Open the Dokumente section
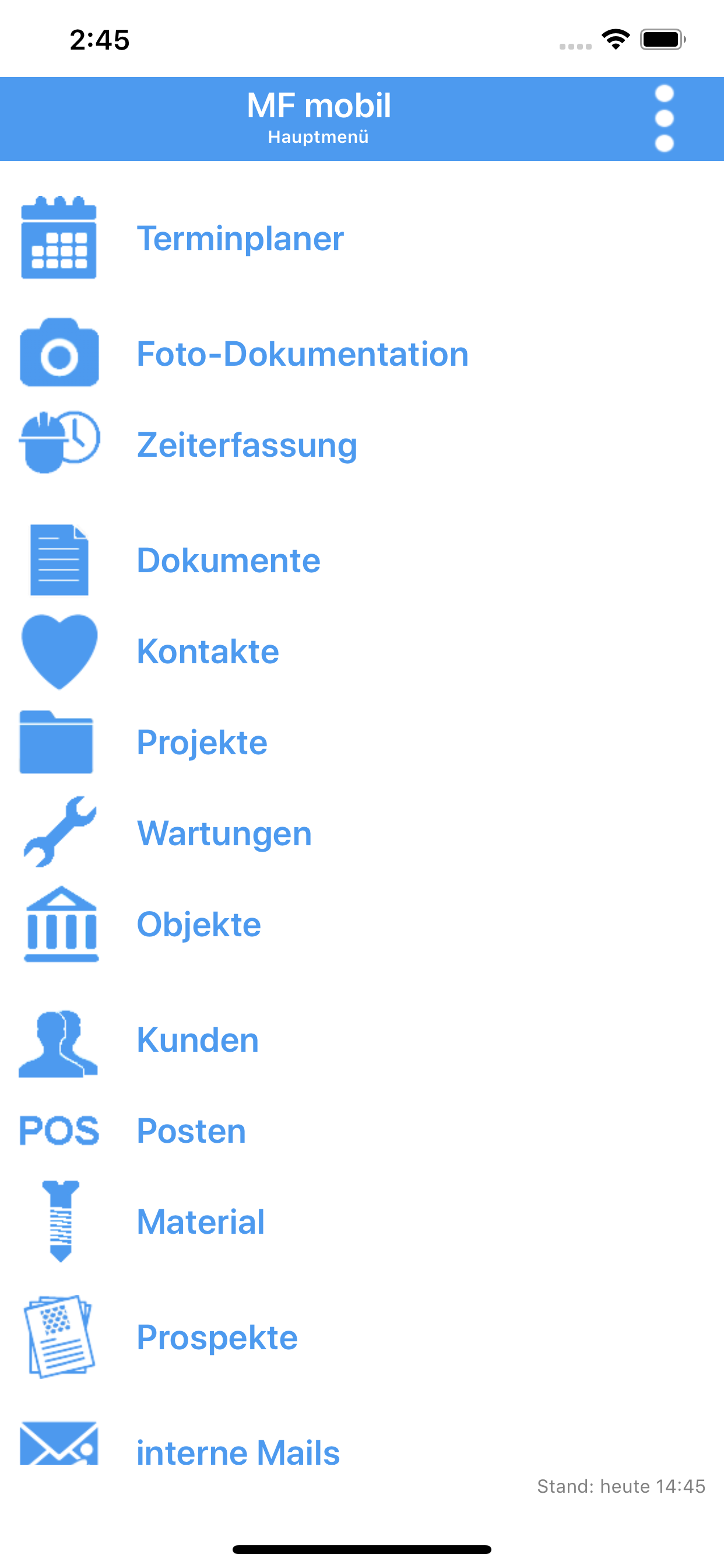 pyautogui.click(x=362, y=560)
